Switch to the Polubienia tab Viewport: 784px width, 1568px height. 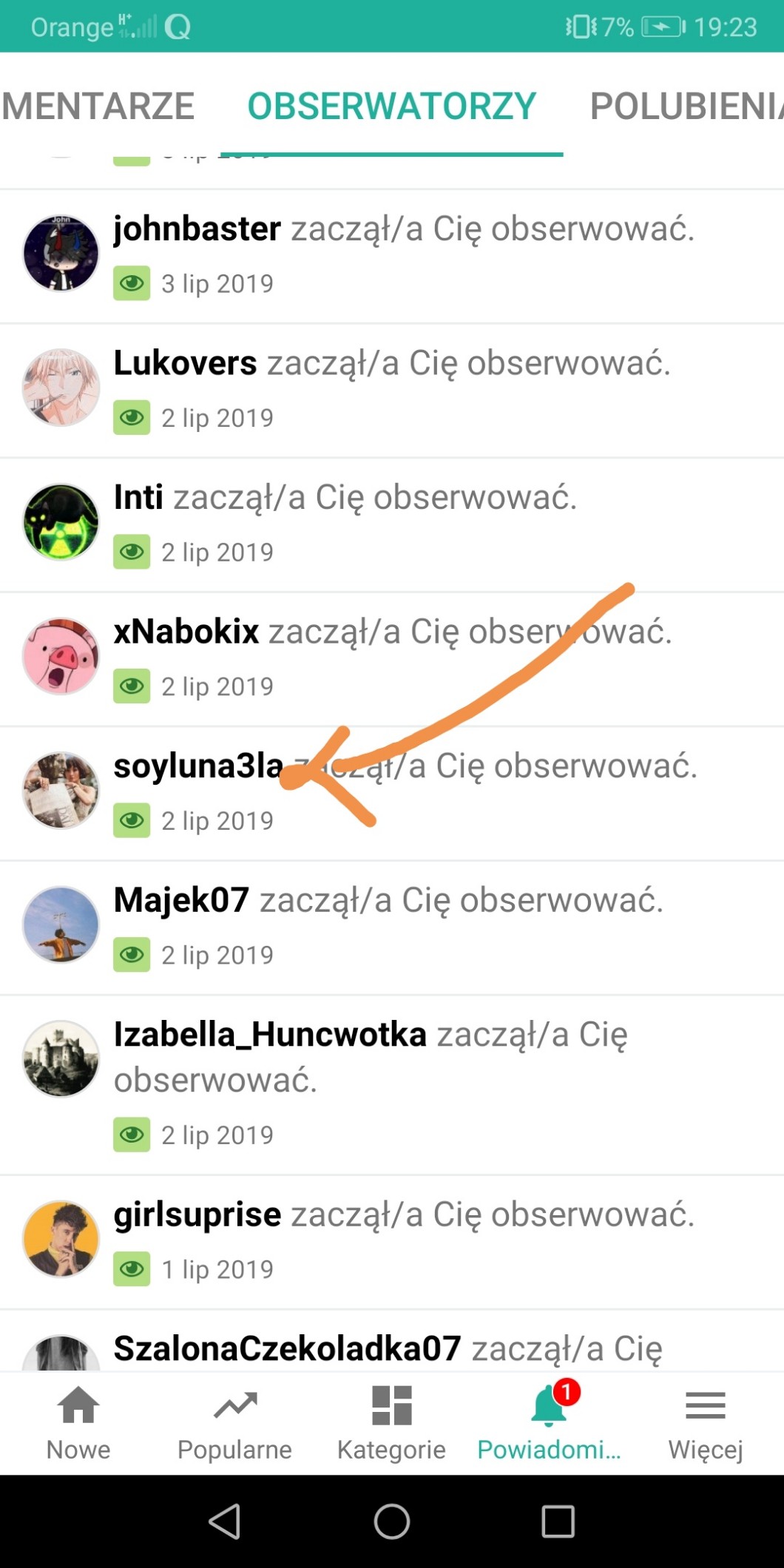(x=684, y=106)
